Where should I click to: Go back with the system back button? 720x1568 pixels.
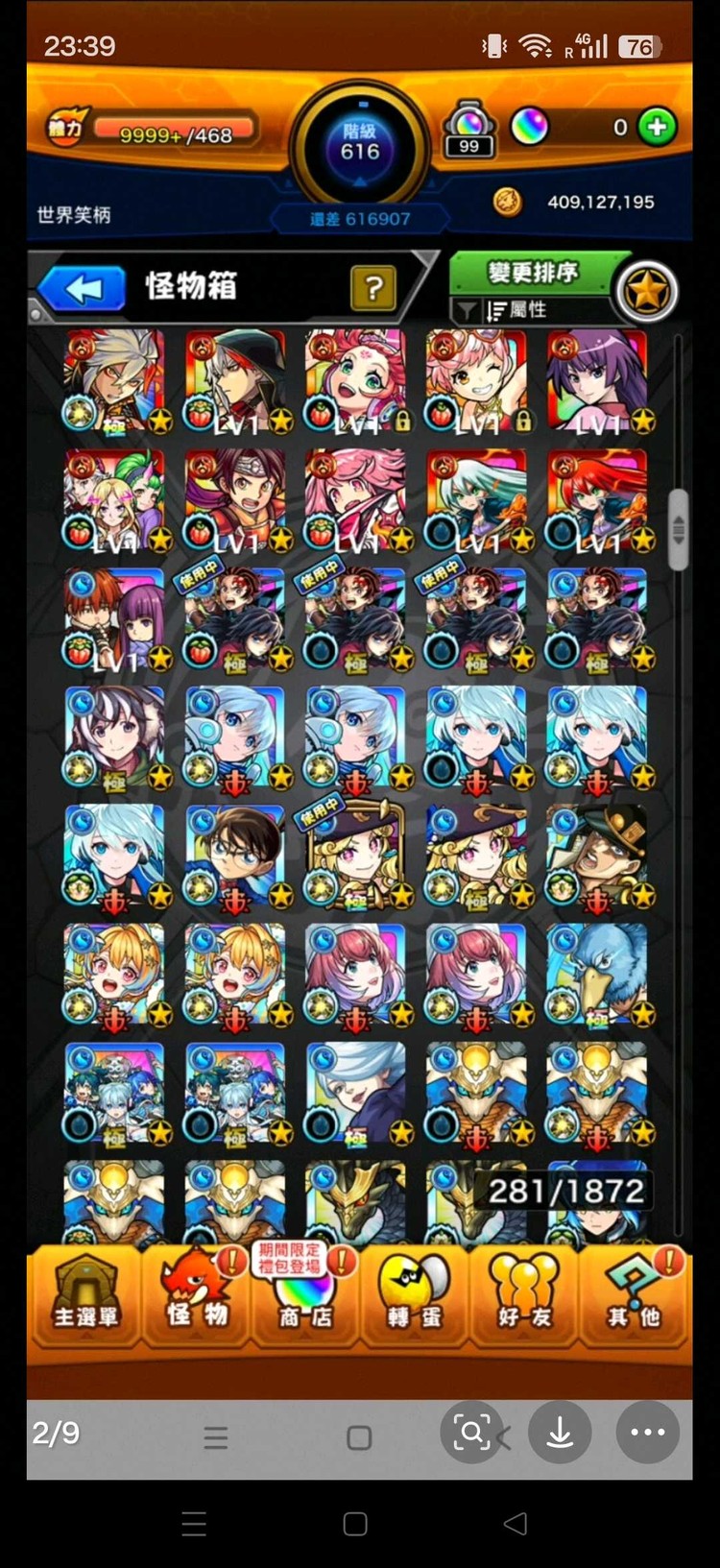[516, 1524]
